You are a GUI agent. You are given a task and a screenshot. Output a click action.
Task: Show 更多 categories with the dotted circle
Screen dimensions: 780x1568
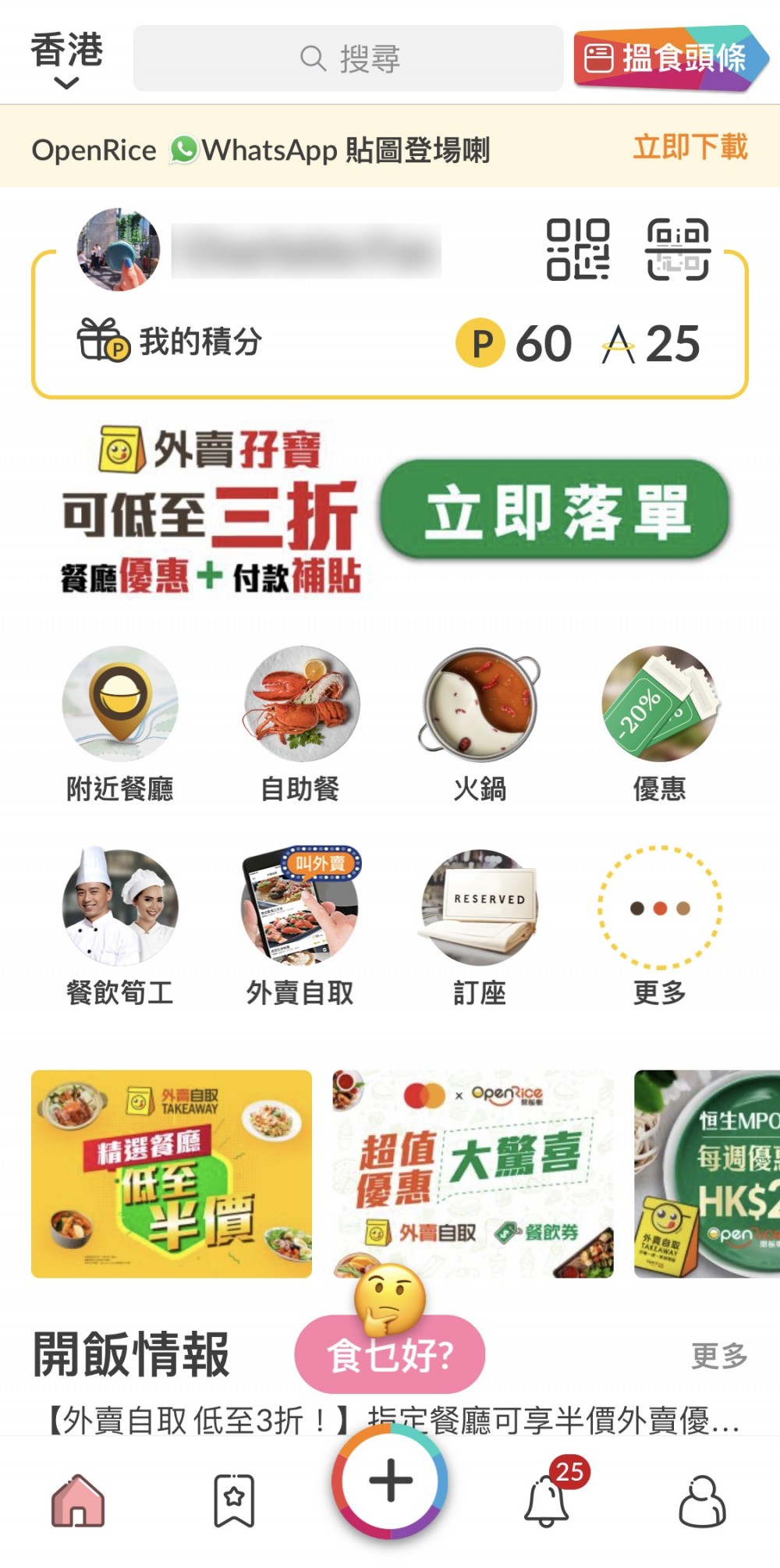click(x=659, y=927)
